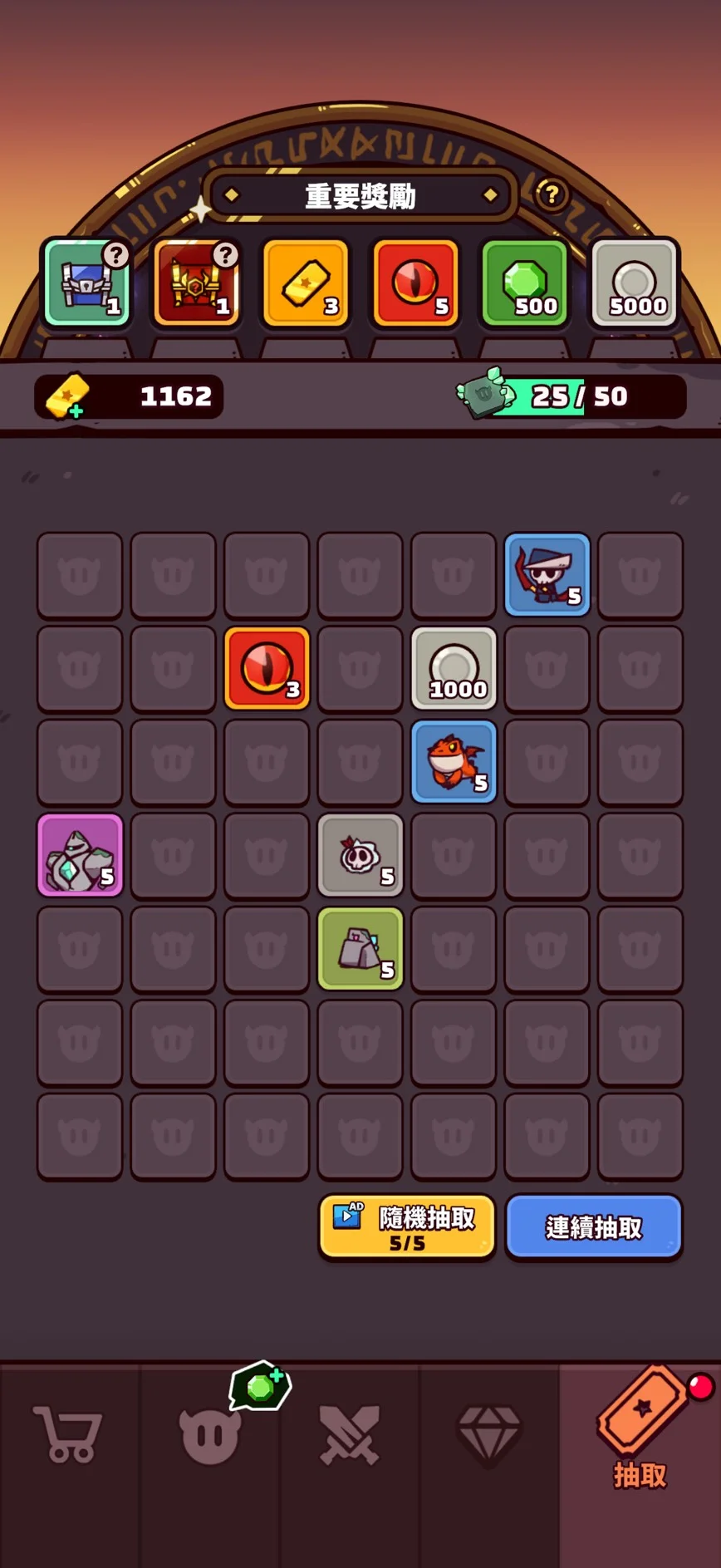Tap the 隨機抽取 5/5 ad draw button

coord(407,1227)
